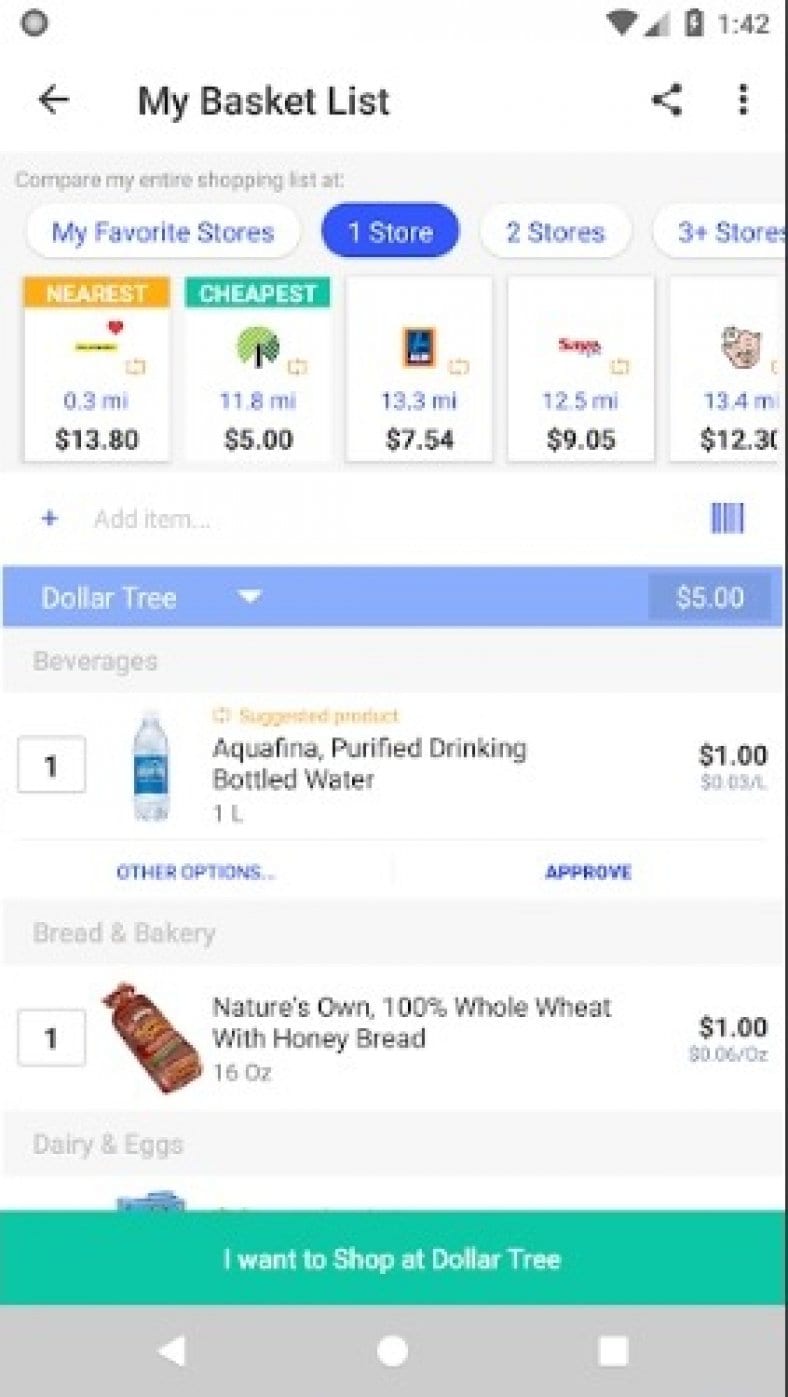Select the 1 Store comparison toggle
This screenshot has height=1397, width=788.
click(x=390, y=231)
